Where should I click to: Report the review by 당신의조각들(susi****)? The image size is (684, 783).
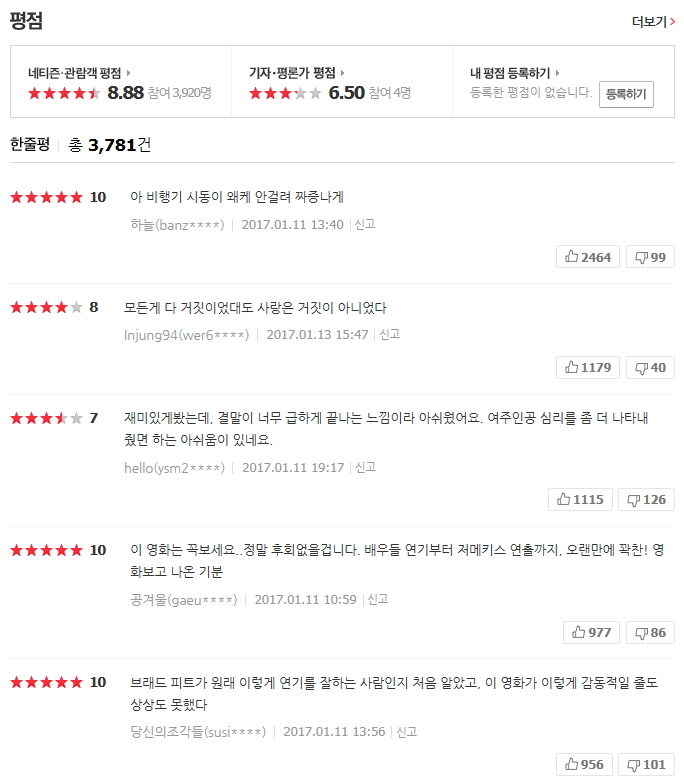[x=406, y=732]
